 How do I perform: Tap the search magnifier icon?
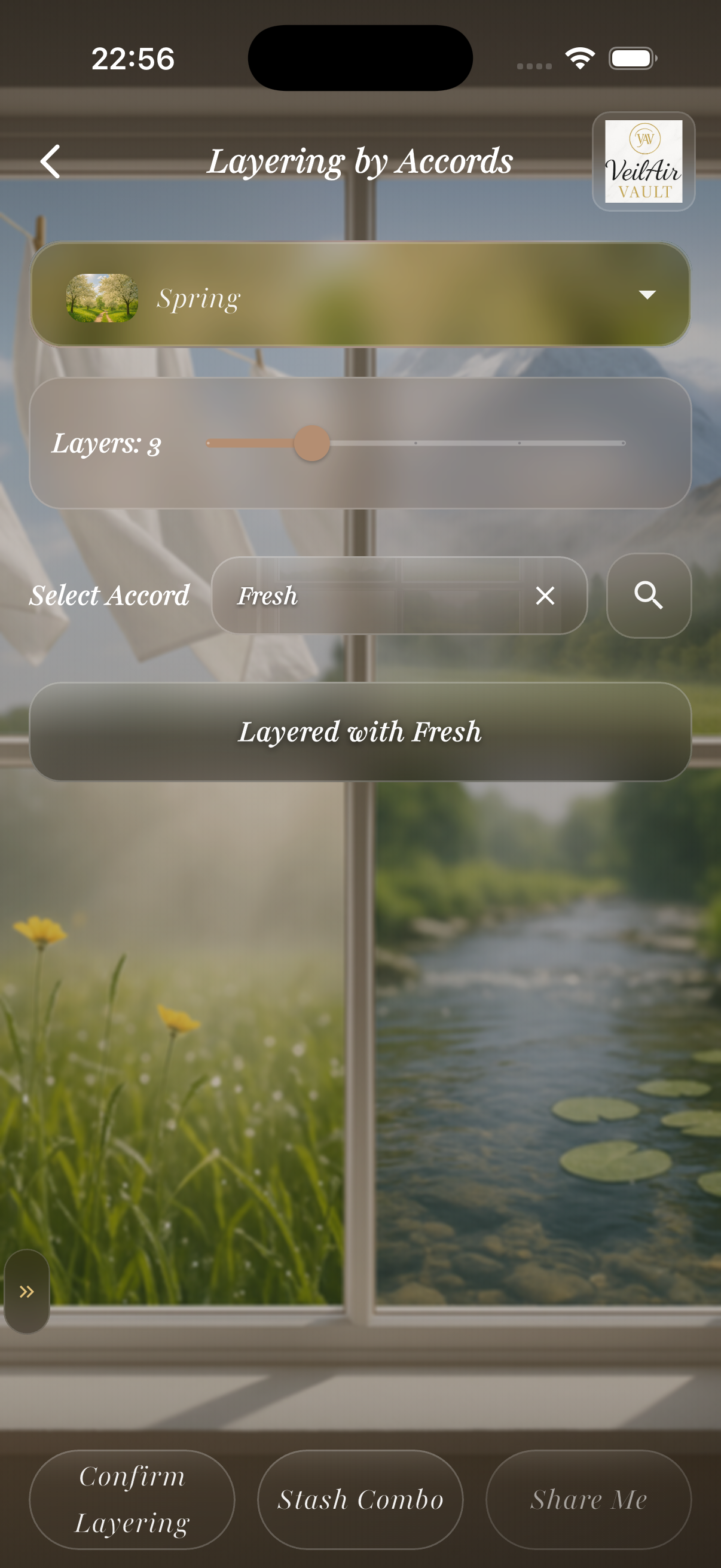click(x=648, y=595)
